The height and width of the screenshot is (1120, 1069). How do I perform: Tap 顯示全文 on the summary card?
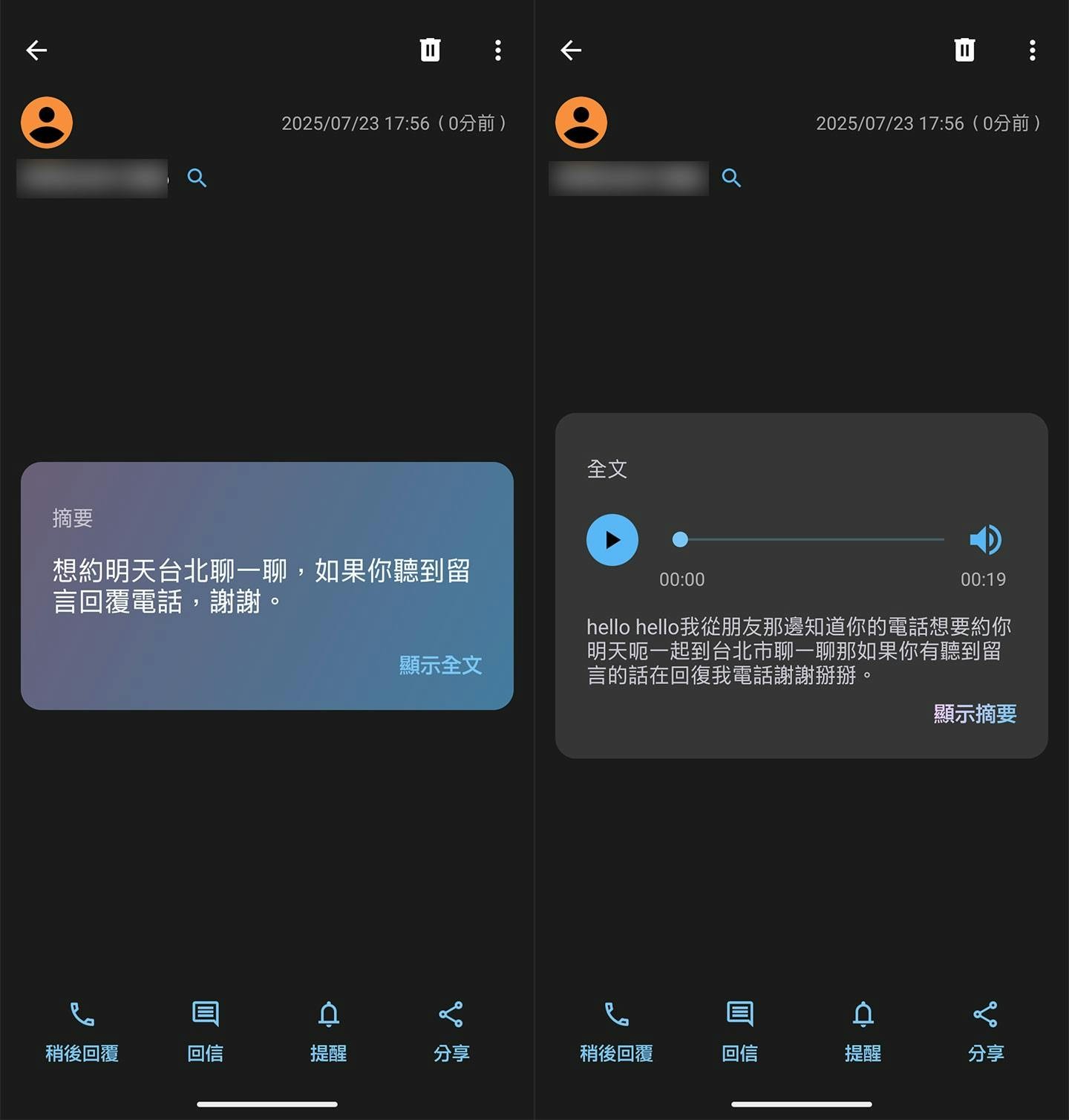click(x=440, y=665)
